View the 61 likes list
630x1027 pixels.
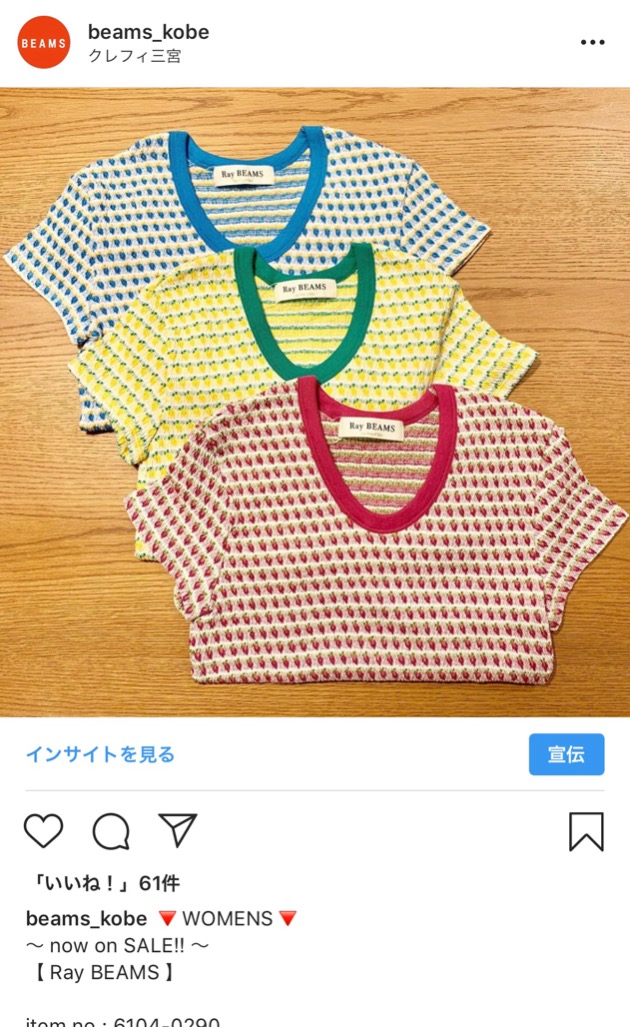click(x=103, y=883)
